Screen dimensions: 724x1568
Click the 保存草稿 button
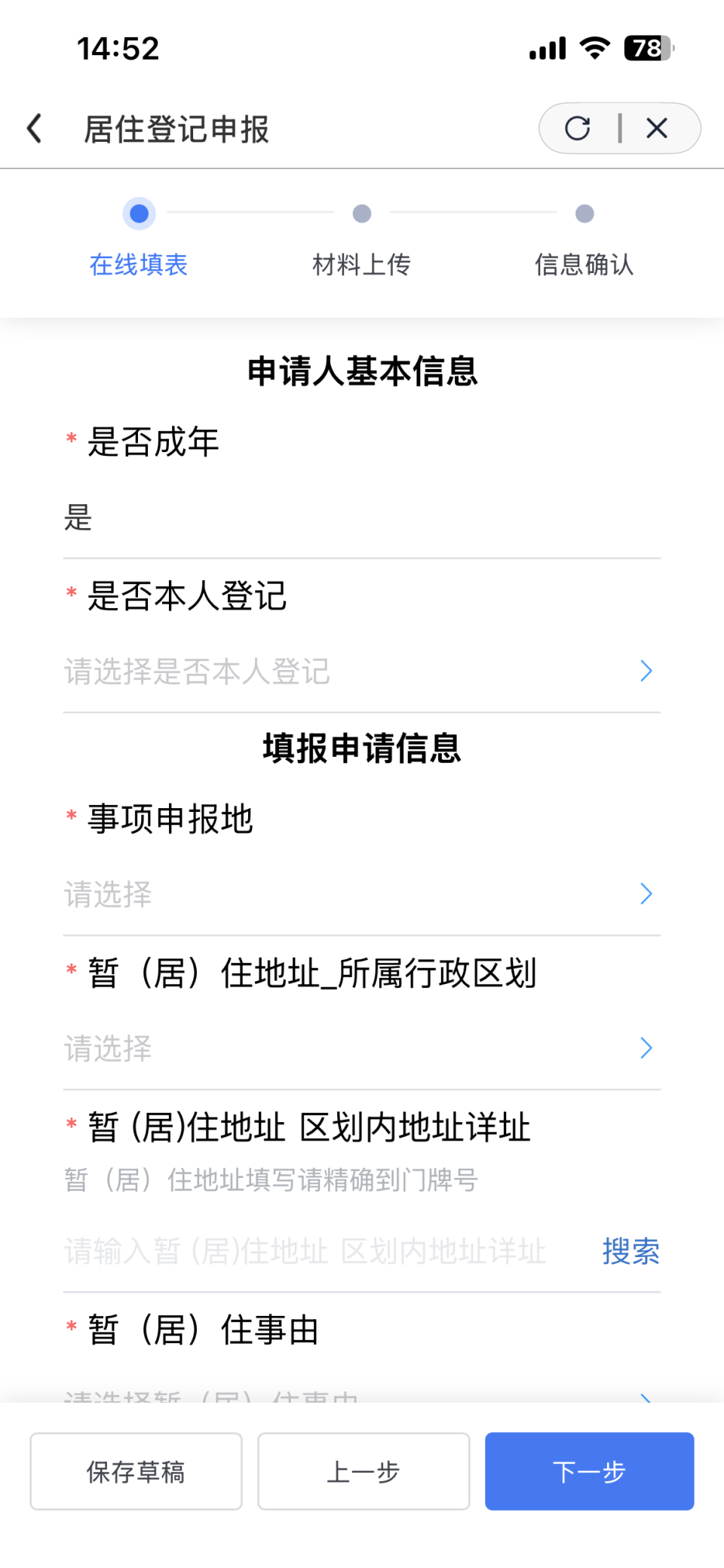(136, 1471)
